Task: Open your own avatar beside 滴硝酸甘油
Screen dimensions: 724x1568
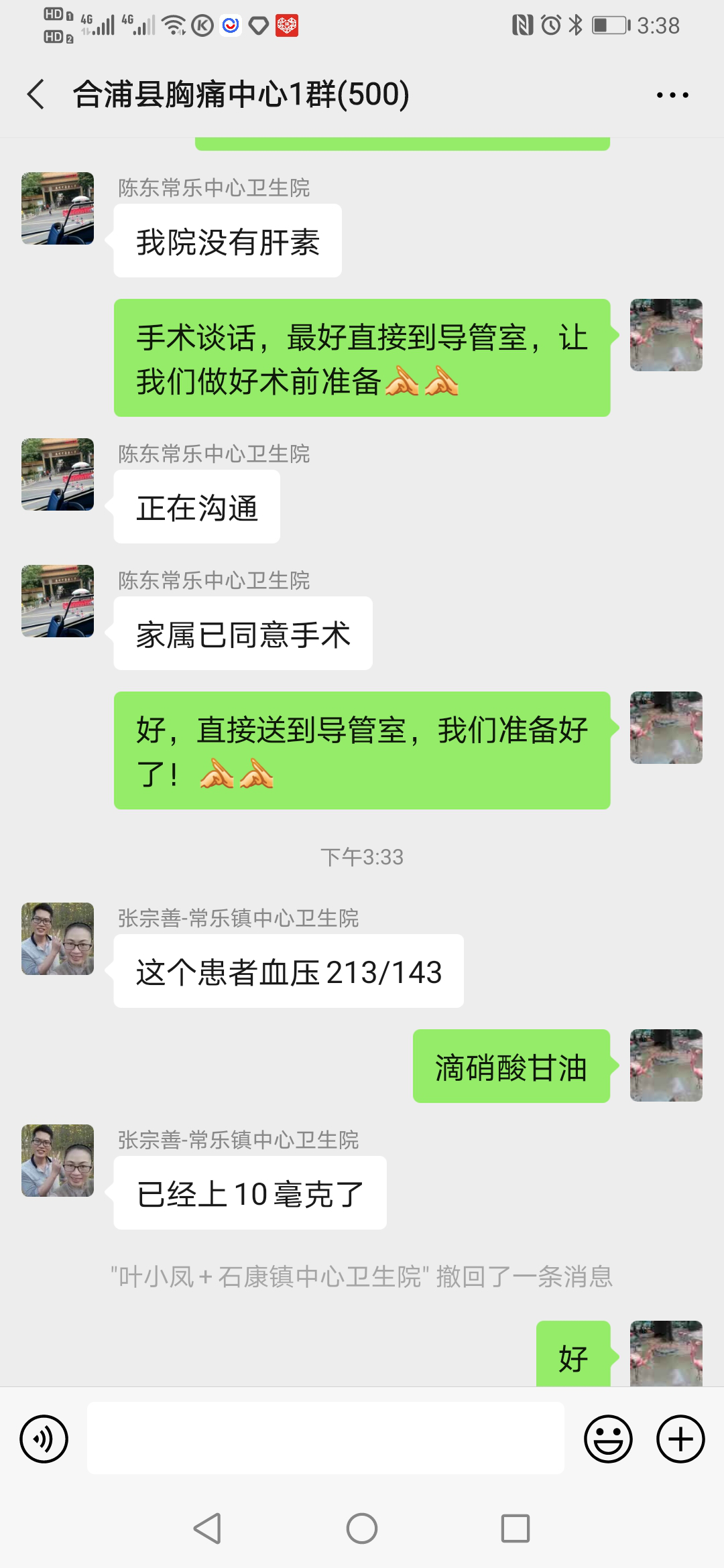Action: click(x=666, y=1065)
